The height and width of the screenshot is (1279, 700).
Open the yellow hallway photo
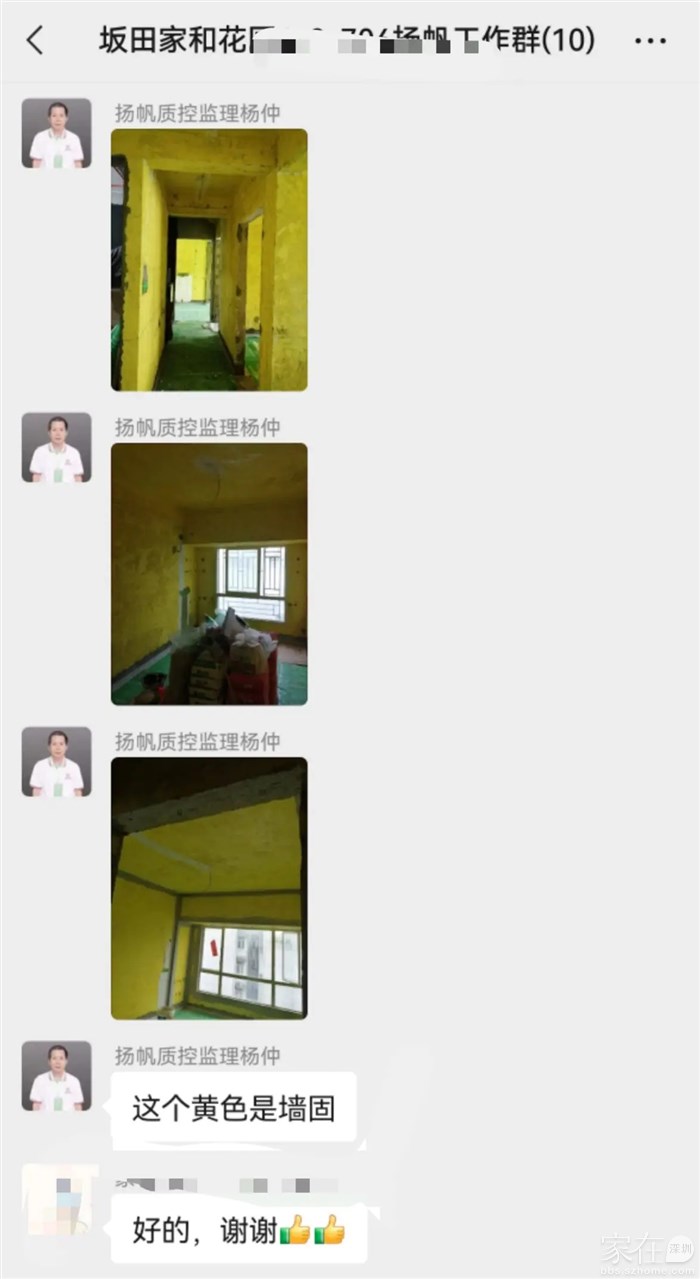[209, 260]
